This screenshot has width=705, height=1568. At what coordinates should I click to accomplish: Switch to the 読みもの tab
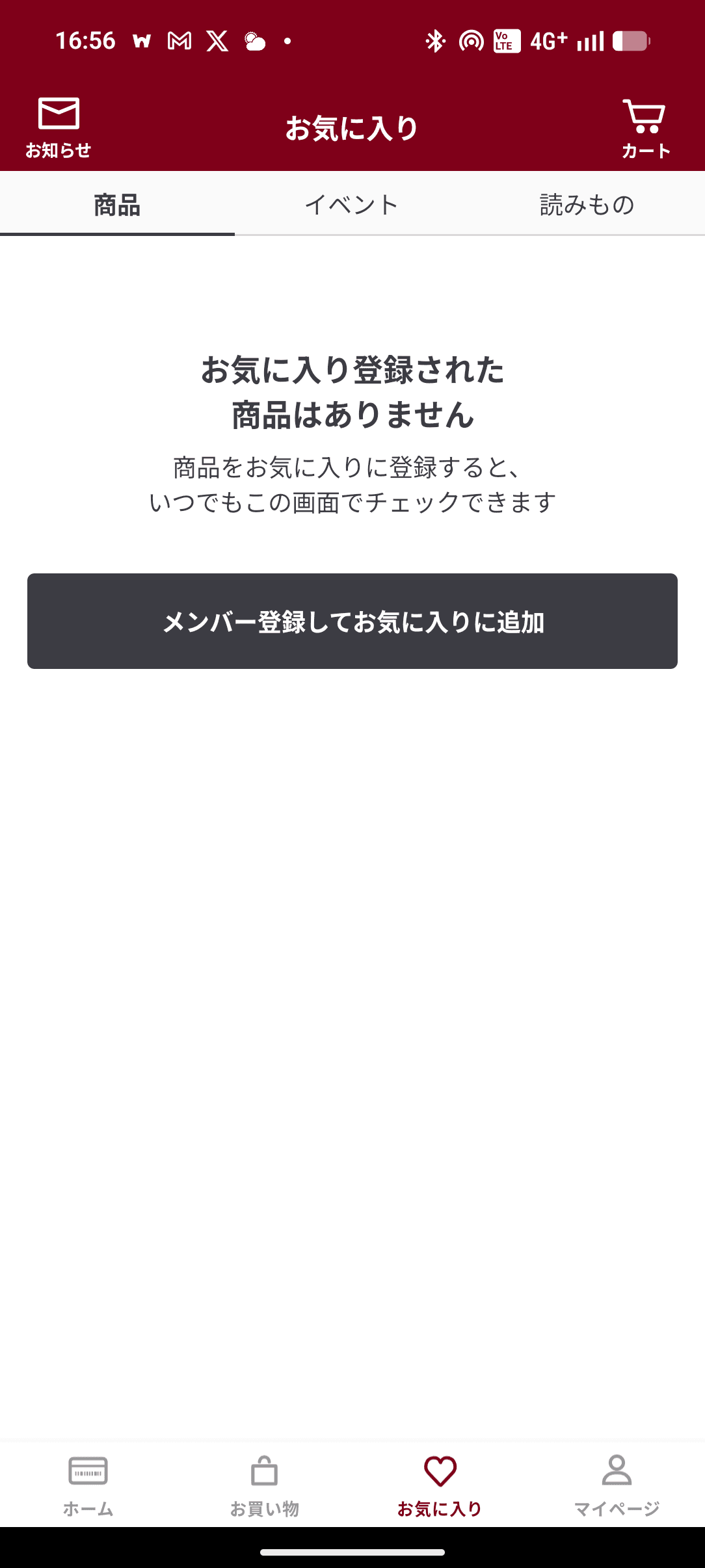tap(587, 205)
